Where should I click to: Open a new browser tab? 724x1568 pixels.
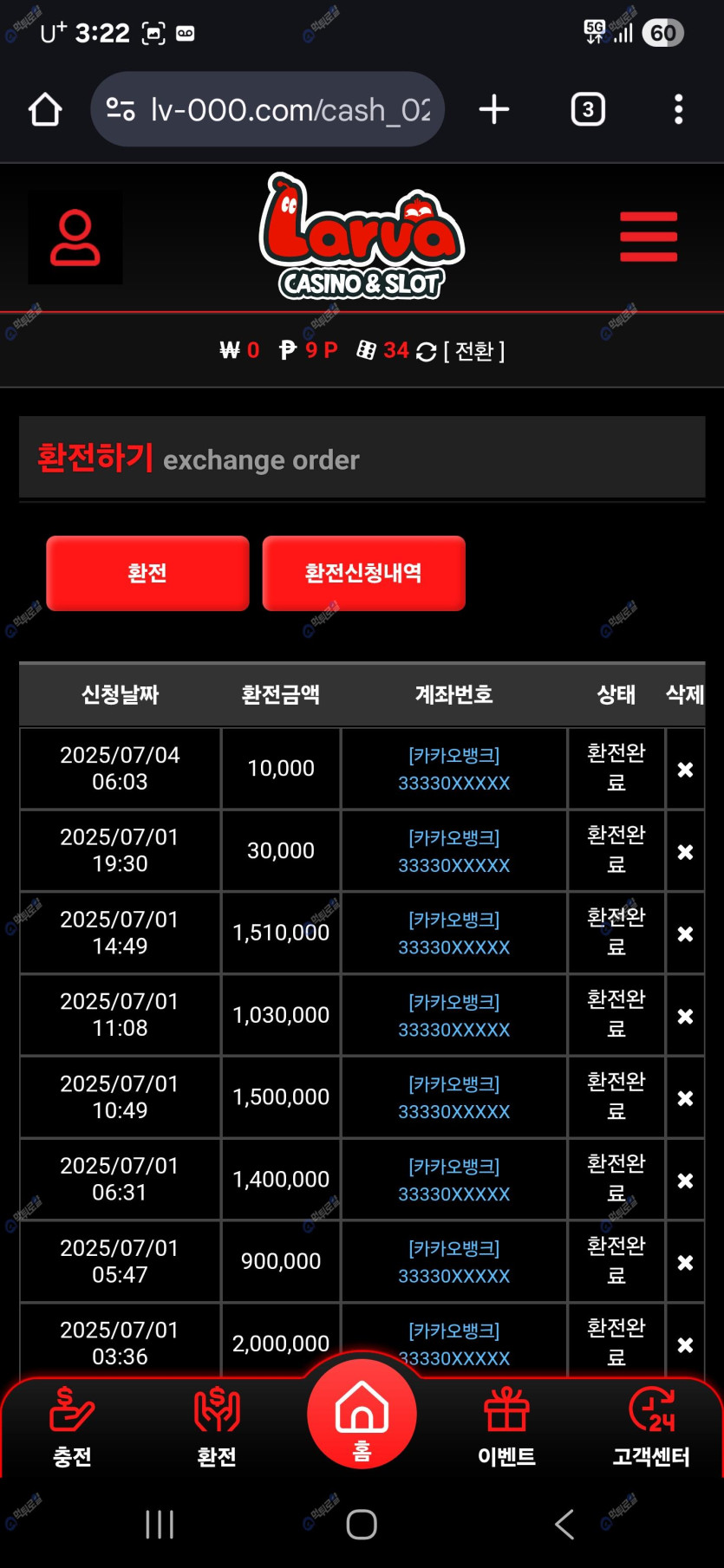494,110
